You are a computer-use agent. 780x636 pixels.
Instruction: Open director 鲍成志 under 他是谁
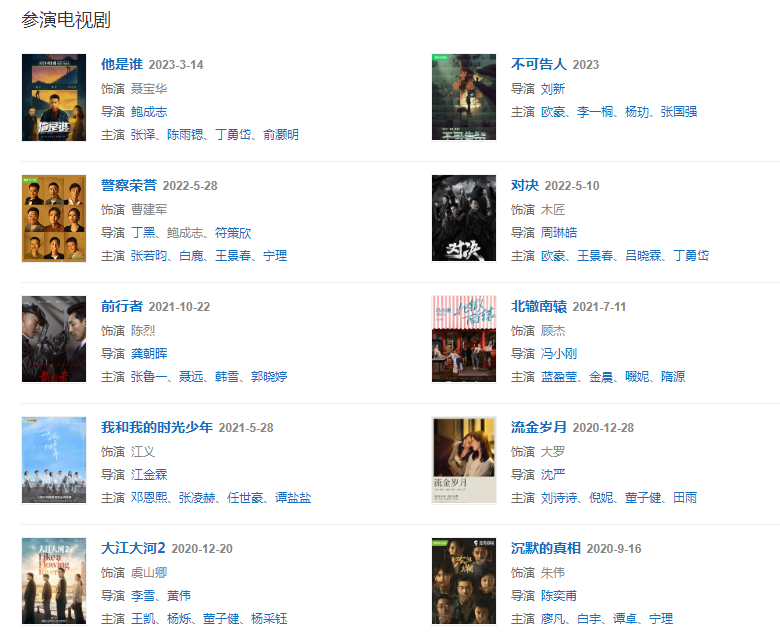pyautogui.click(x=149, y=112)
